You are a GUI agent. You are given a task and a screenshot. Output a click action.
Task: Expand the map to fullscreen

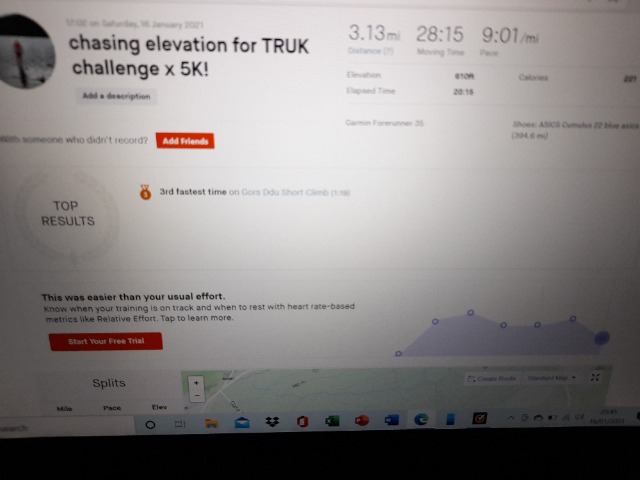pos(596,377)
